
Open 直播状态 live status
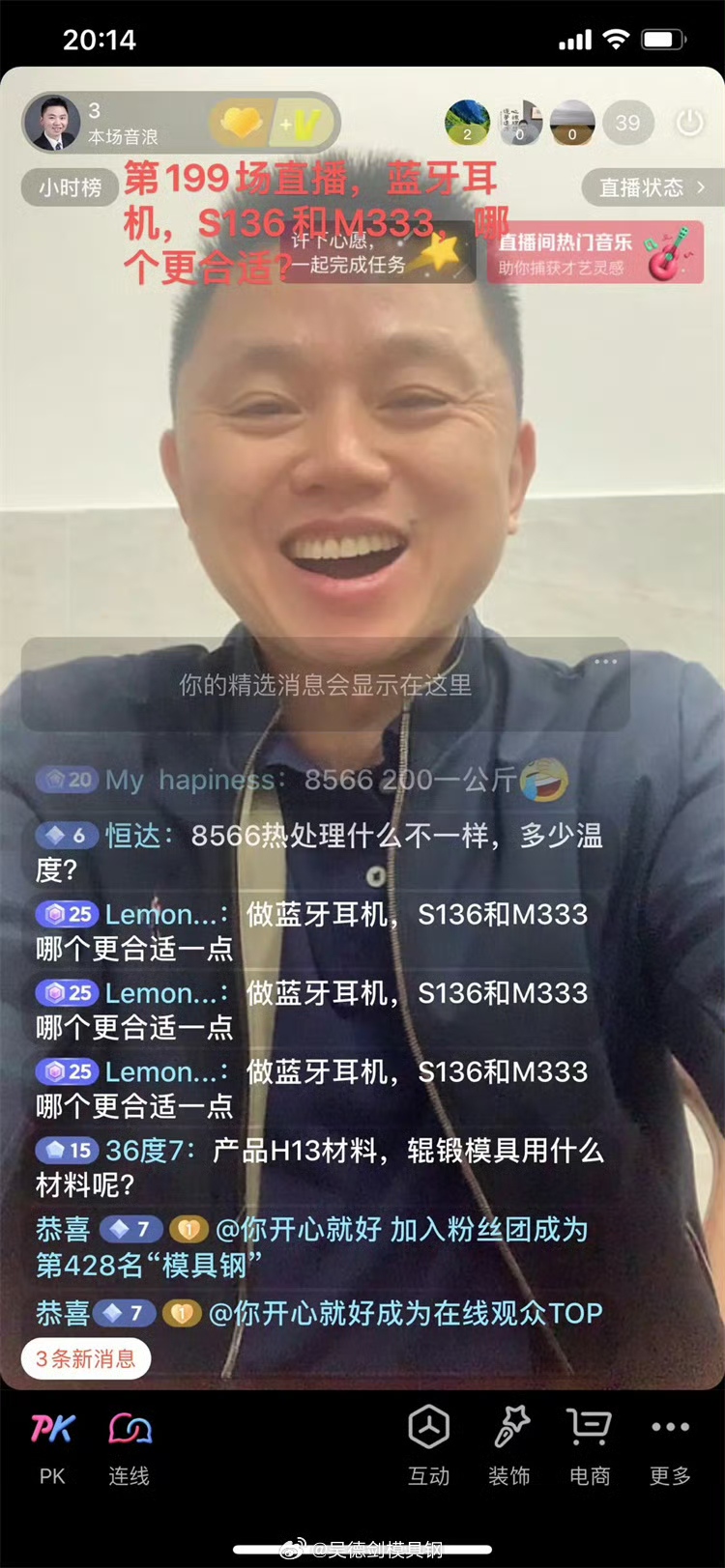pyautogui.click(x=652, y=187)
